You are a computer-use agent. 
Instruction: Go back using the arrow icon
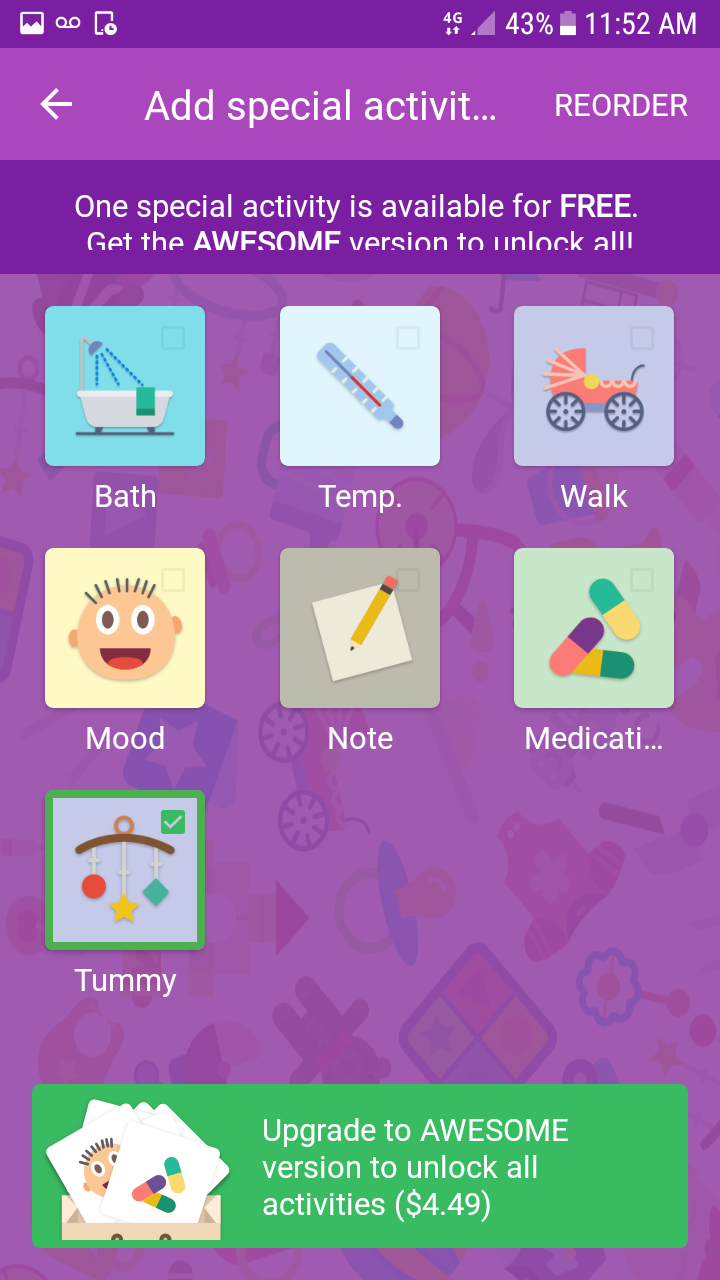57,105
